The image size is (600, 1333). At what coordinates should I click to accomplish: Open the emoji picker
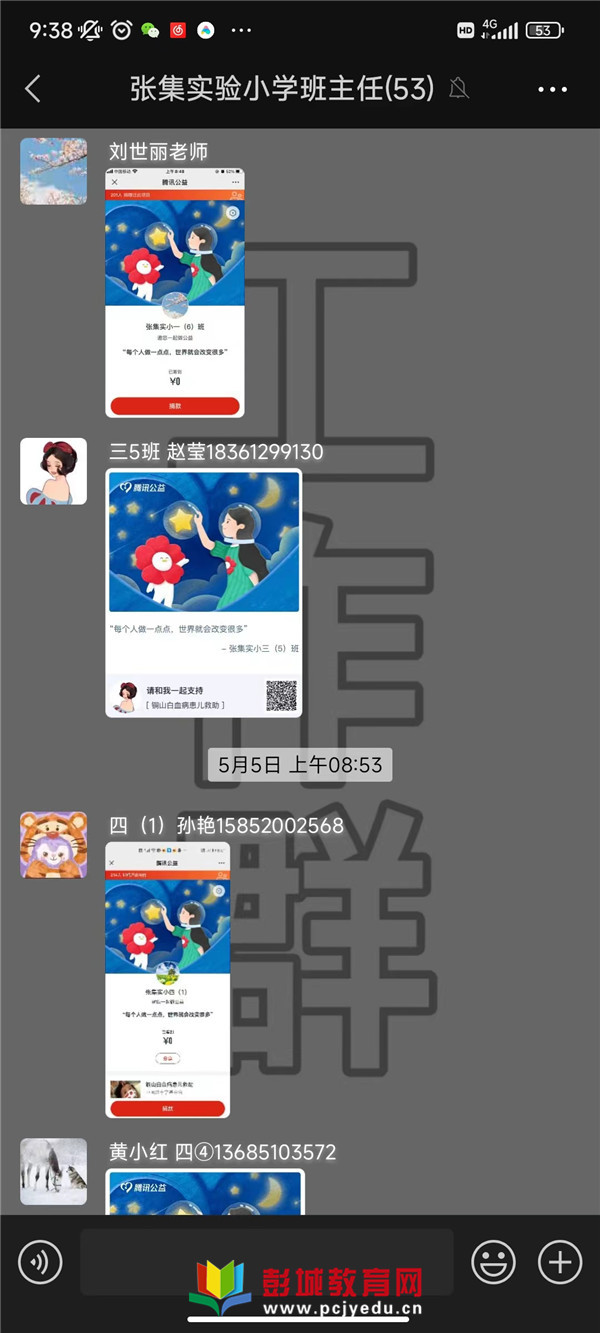tap(493, 1262)
